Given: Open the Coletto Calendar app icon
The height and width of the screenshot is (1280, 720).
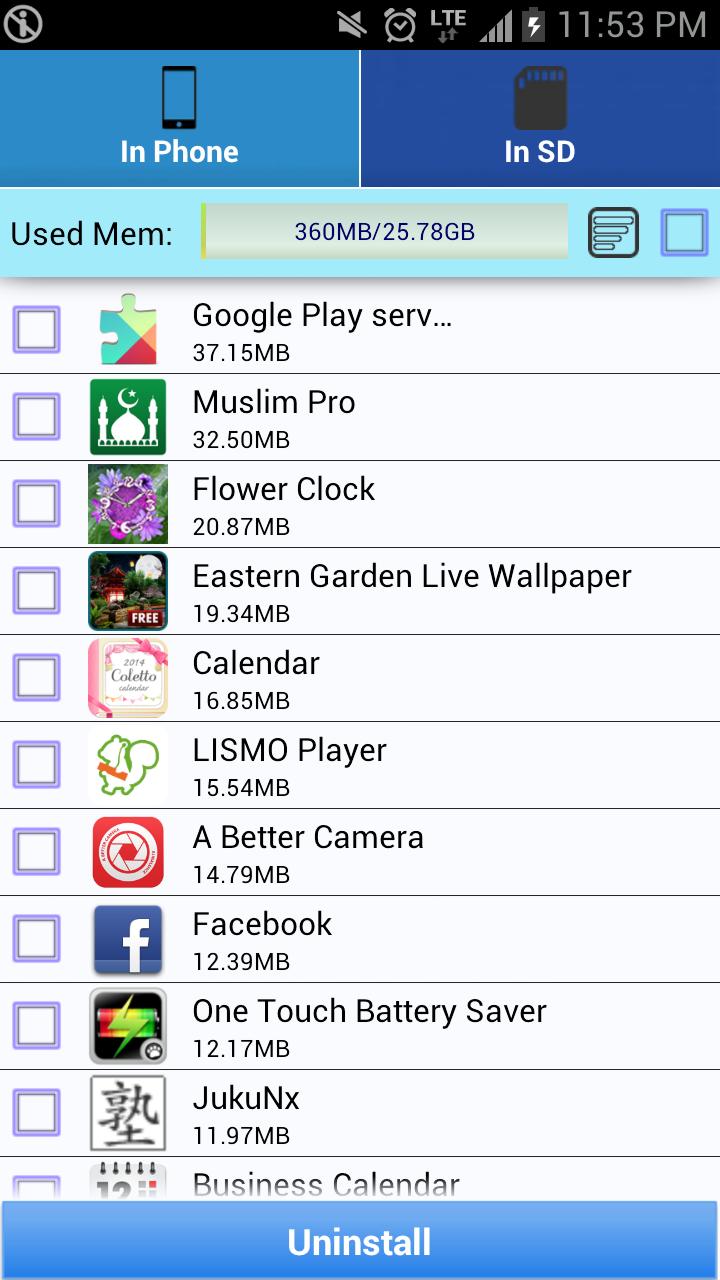Looking at the screenshot, I should (x=128, y=678).
